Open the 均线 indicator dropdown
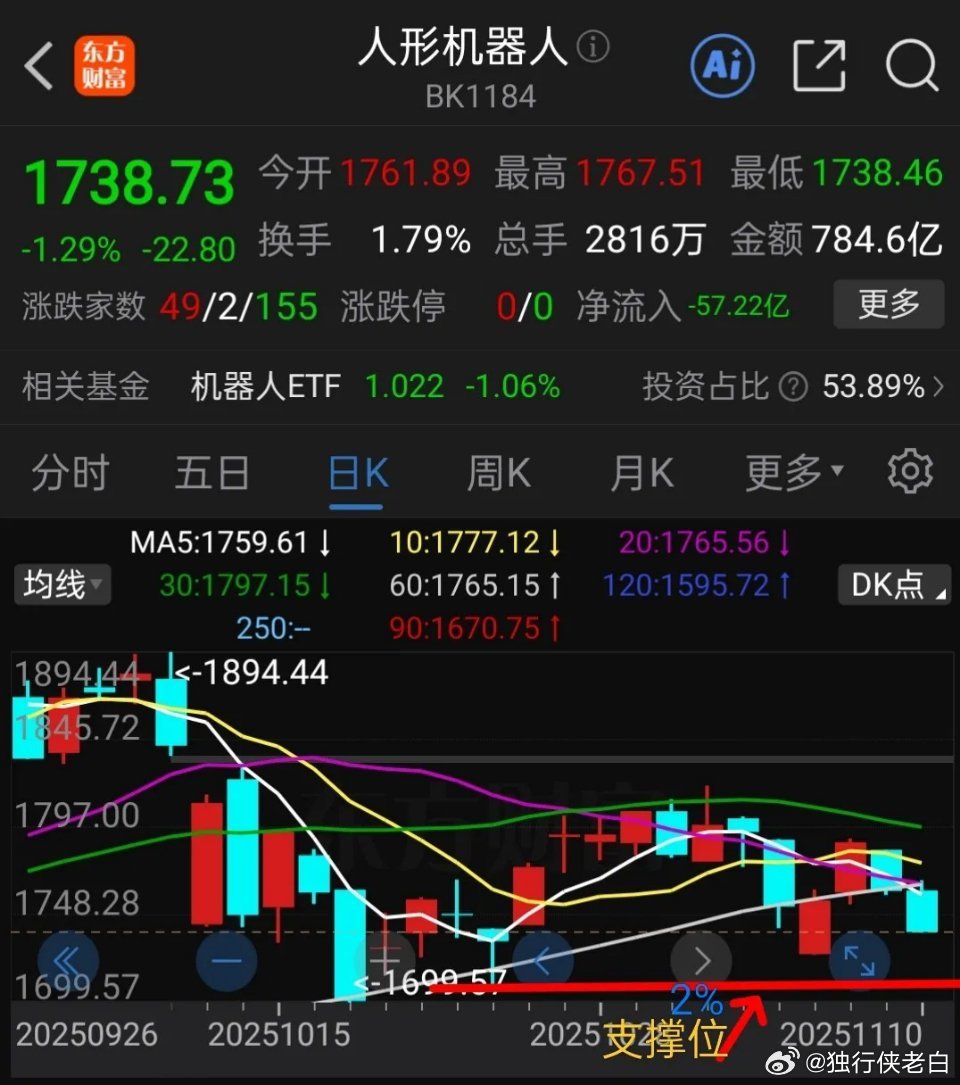The height and width of the screenshot is (1085, 960). coord(62,585)
